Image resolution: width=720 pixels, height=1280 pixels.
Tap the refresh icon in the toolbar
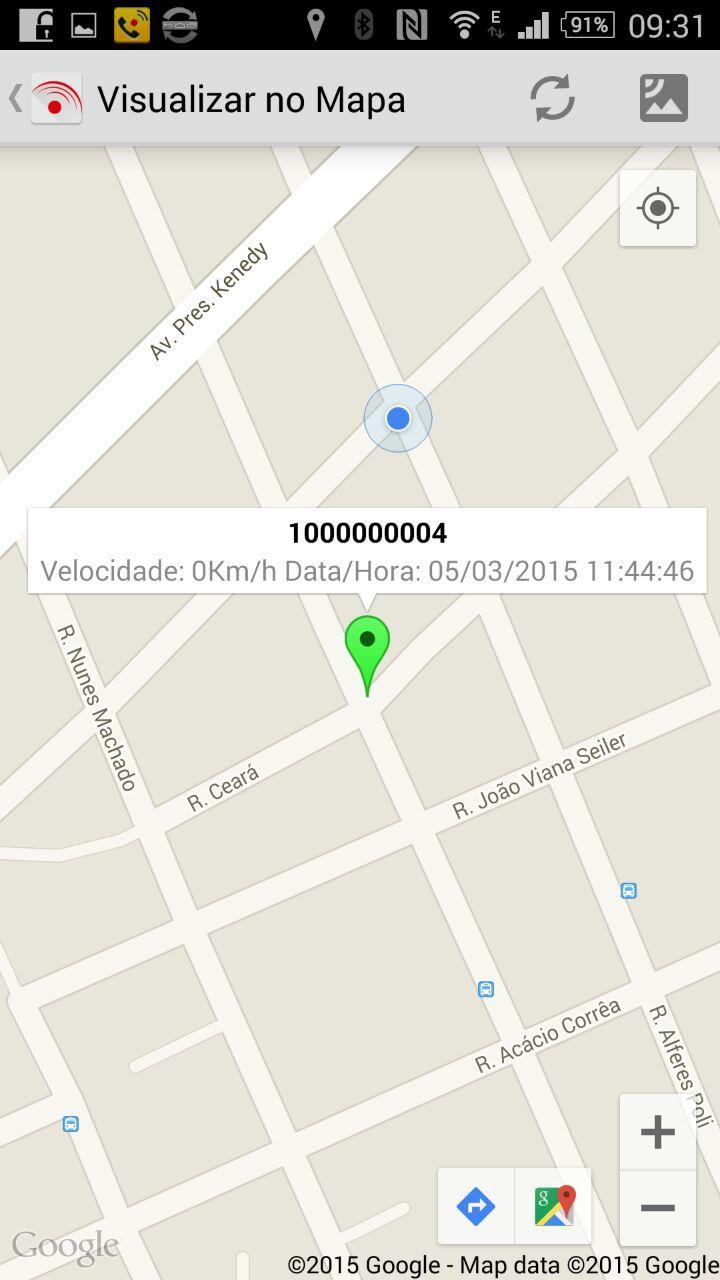tap(552, 97)
